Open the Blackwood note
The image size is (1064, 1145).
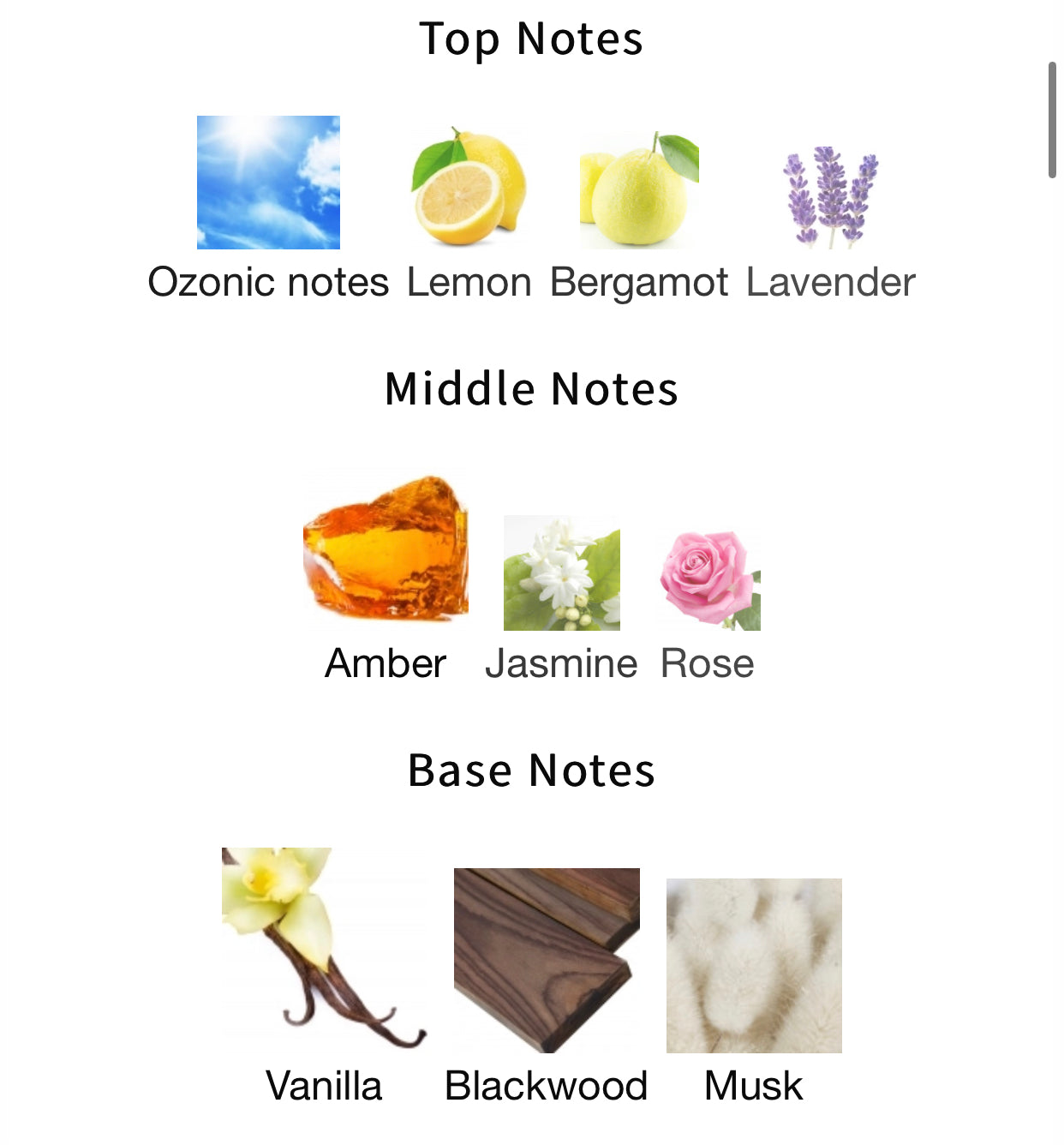tap(547, 960)
